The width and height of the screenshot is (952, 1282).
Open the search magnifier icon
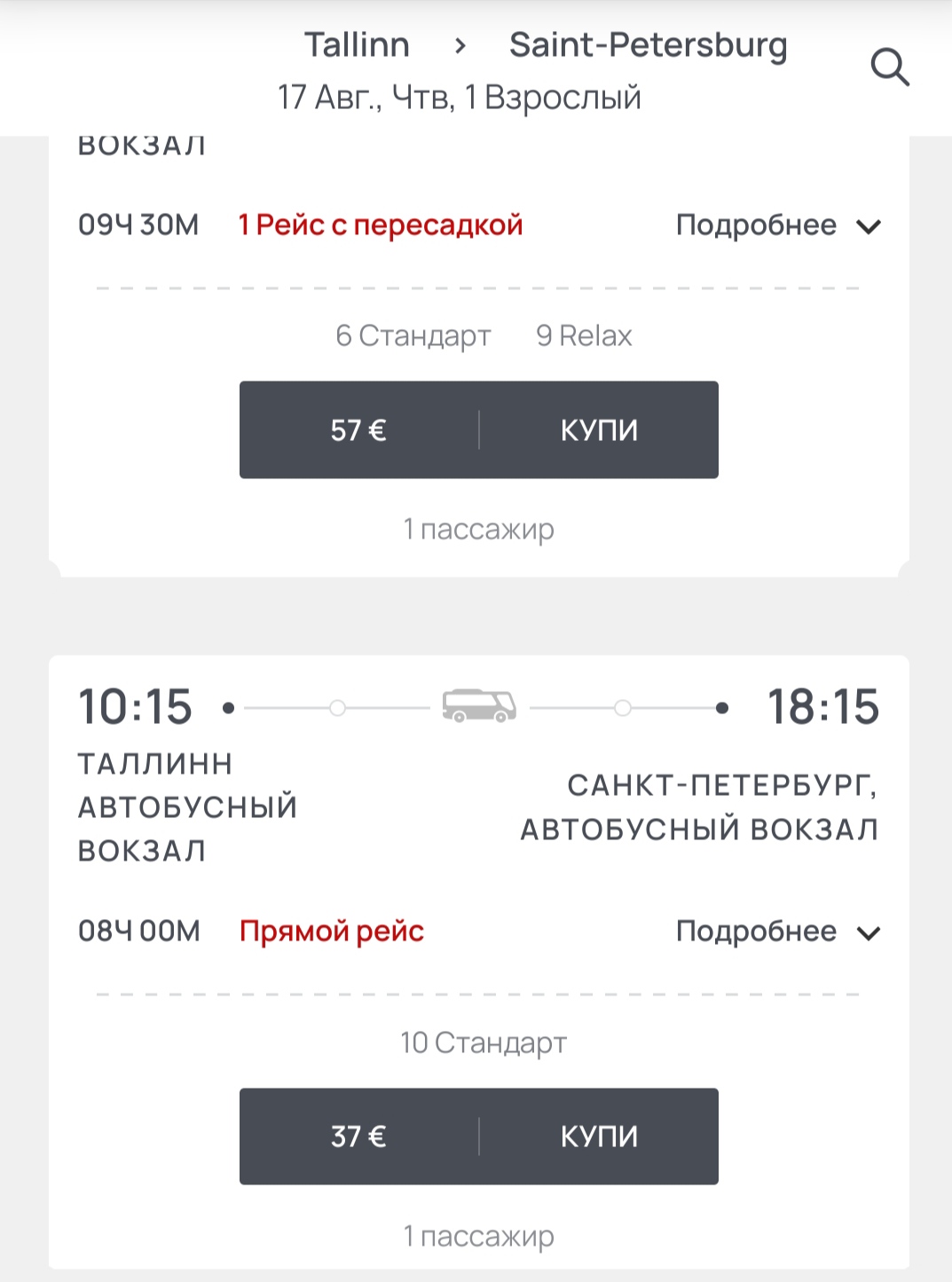(x=890, y=67)
